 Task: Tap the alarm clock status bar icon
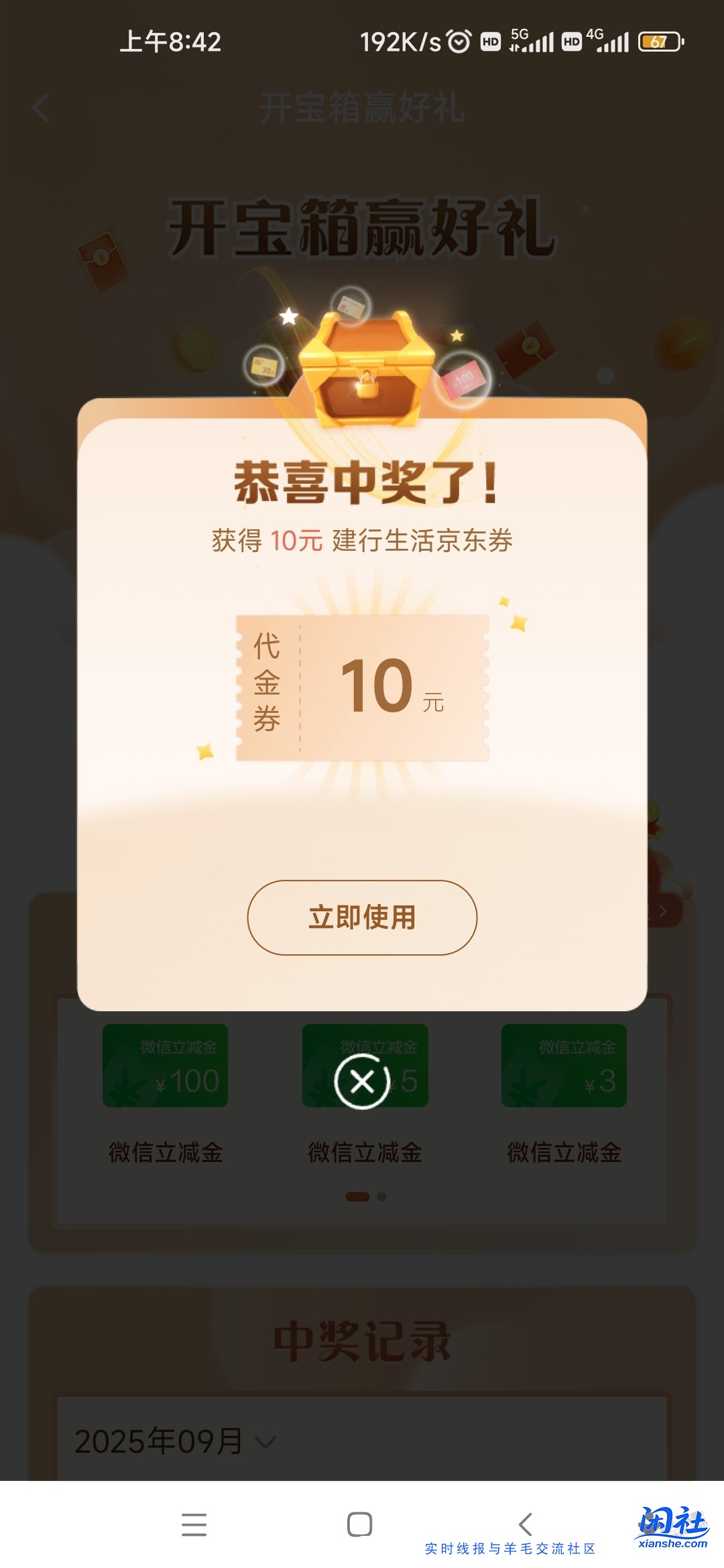click(458, 42)
